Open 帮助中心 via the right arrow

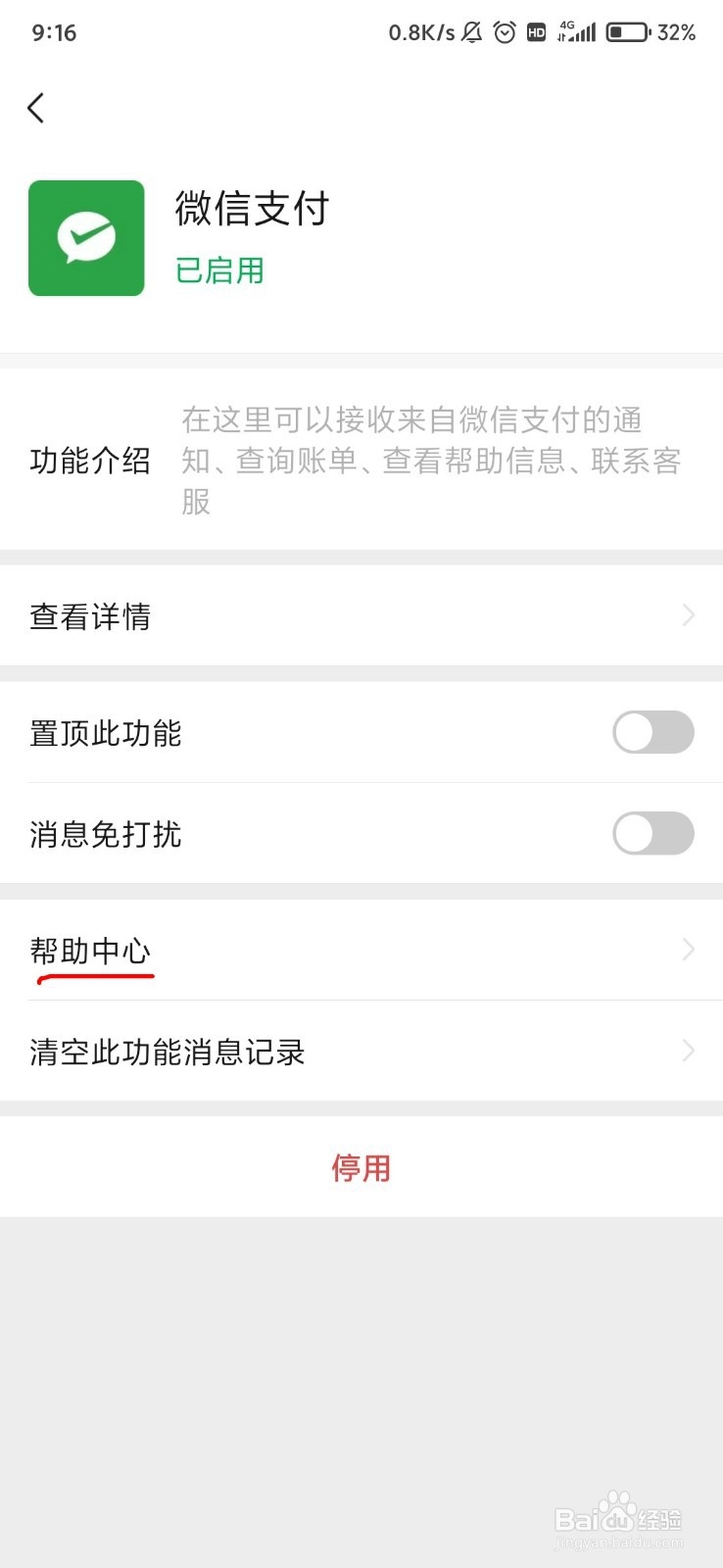click(687, 949)
